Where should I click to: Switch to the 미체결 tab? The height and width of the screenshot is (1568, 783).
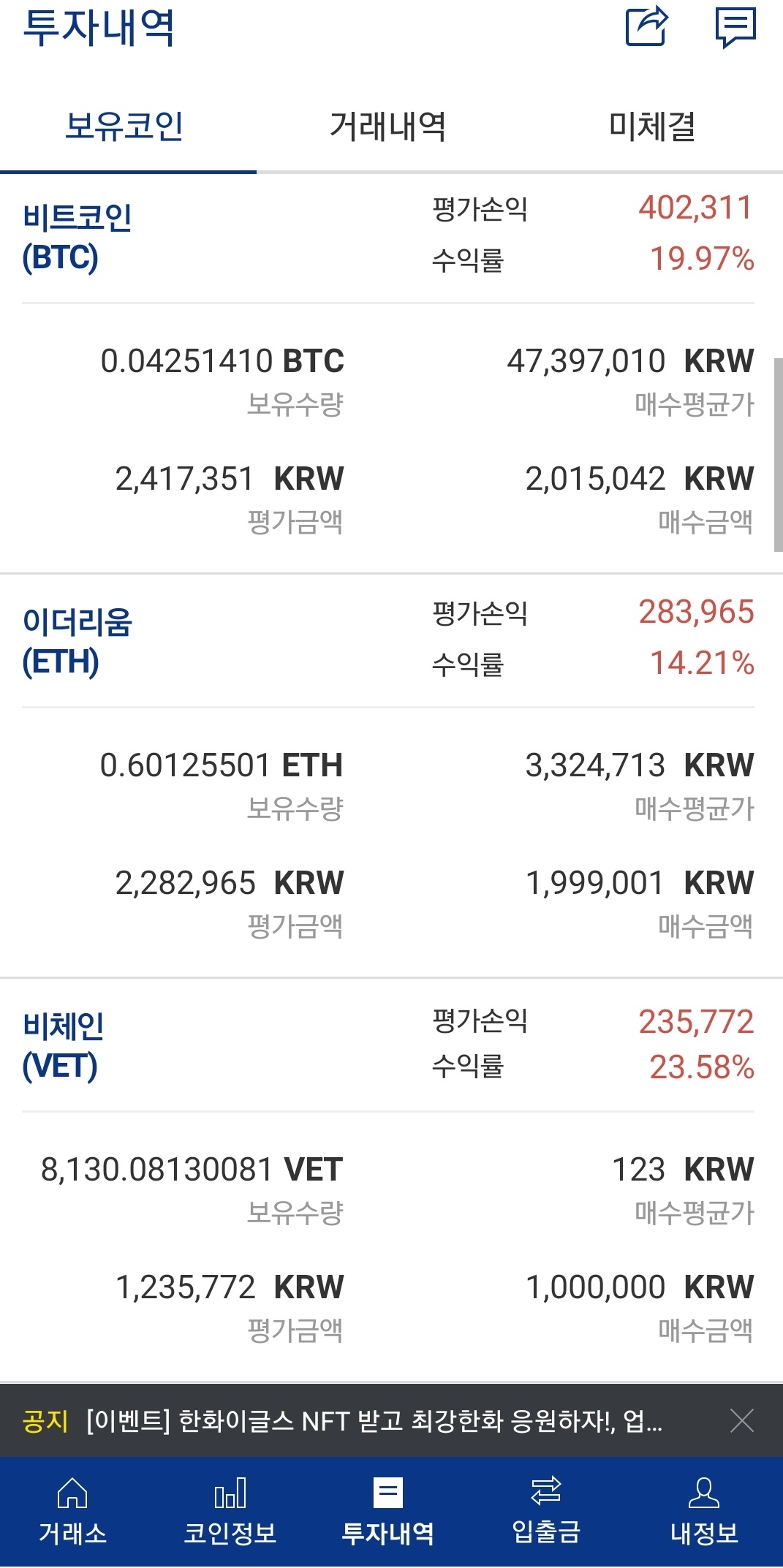coord(652,126)
